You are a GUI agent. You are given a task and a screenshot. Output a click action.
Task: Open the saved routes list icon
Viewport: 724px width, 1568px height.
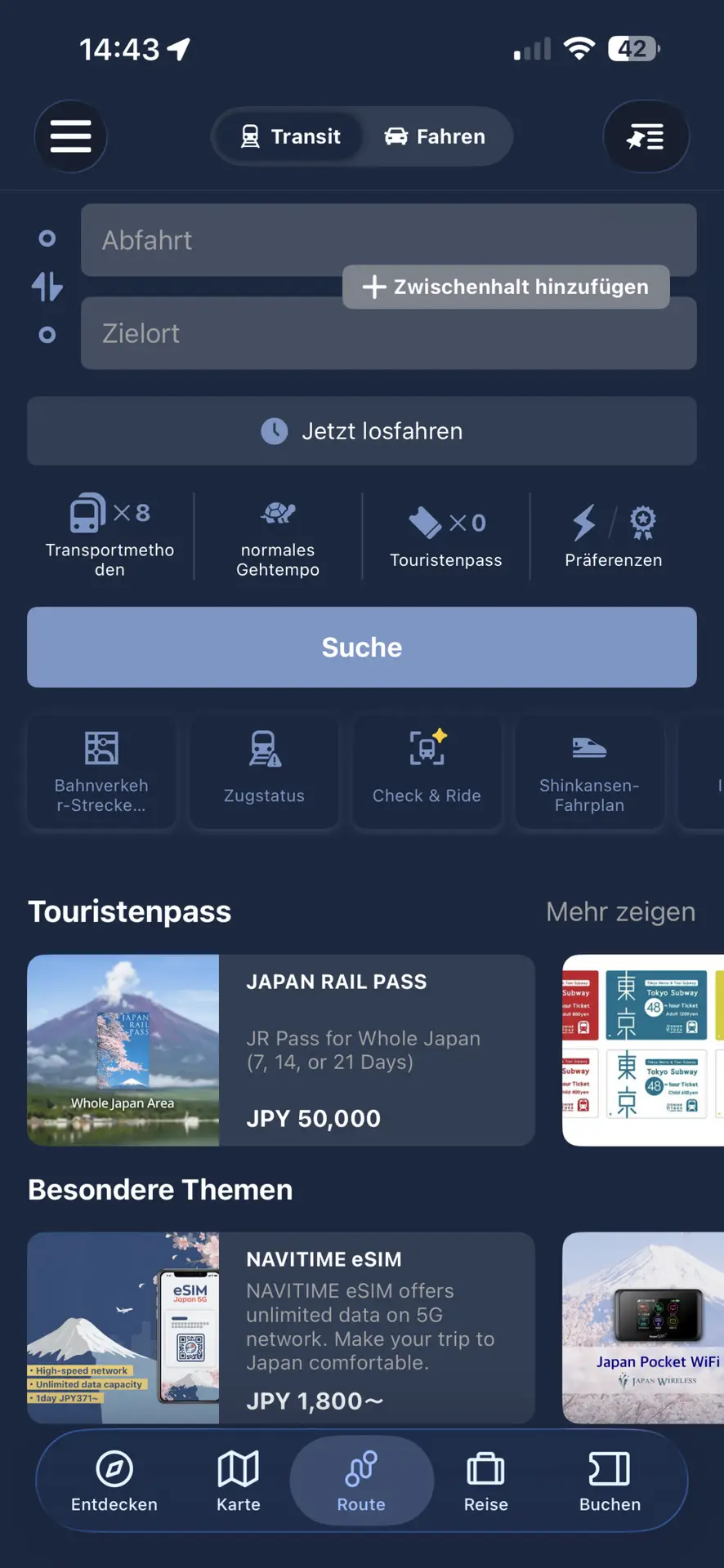(x=646, y=136)
